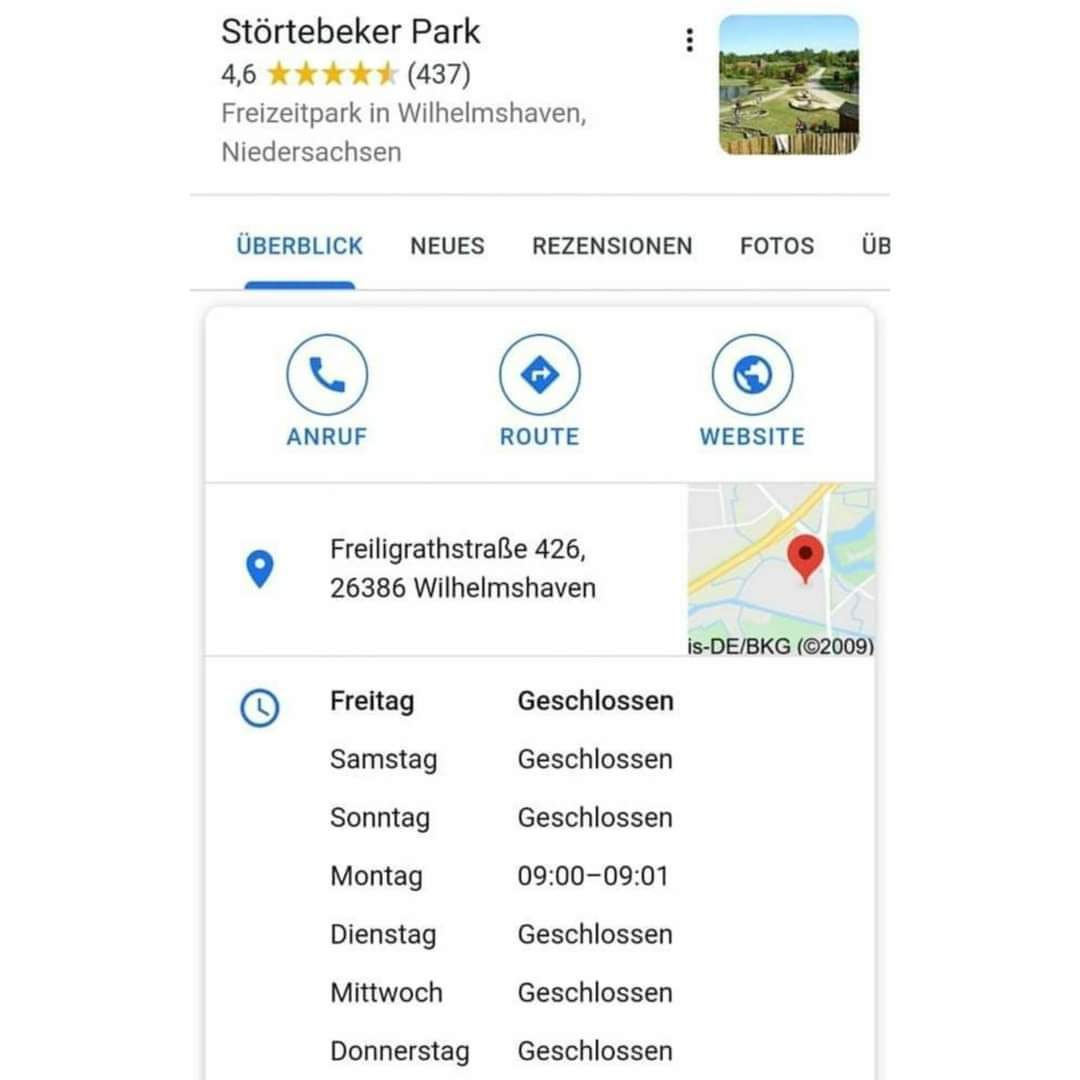This screenshot has width=1080, height=1080.
Task: Select the Überblick tab
Action: (299, 246)
